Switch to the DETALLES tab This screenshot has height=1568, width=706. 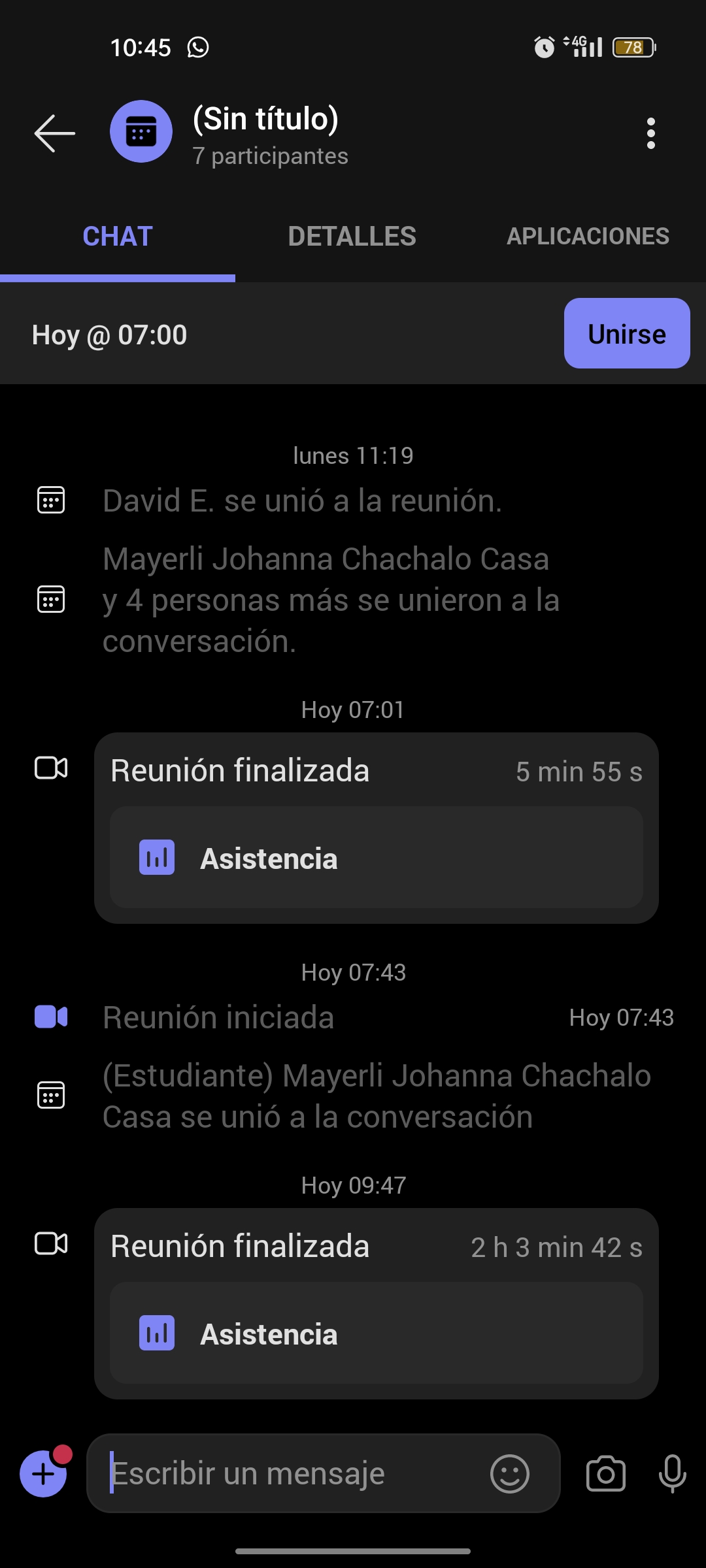352,237
